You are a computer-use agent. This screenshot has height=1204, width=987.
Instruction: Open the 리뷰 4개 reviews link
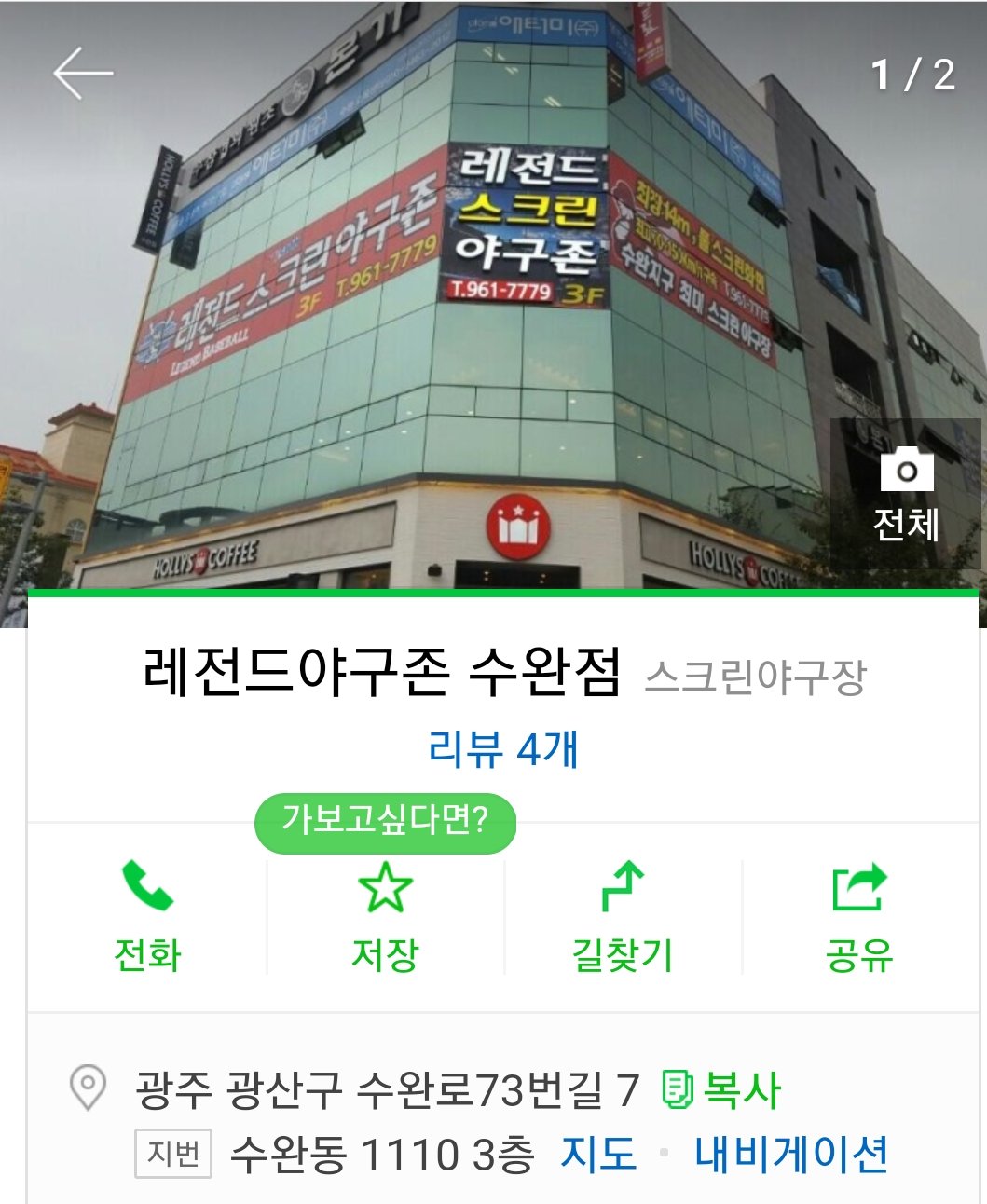tap(503, 749)
